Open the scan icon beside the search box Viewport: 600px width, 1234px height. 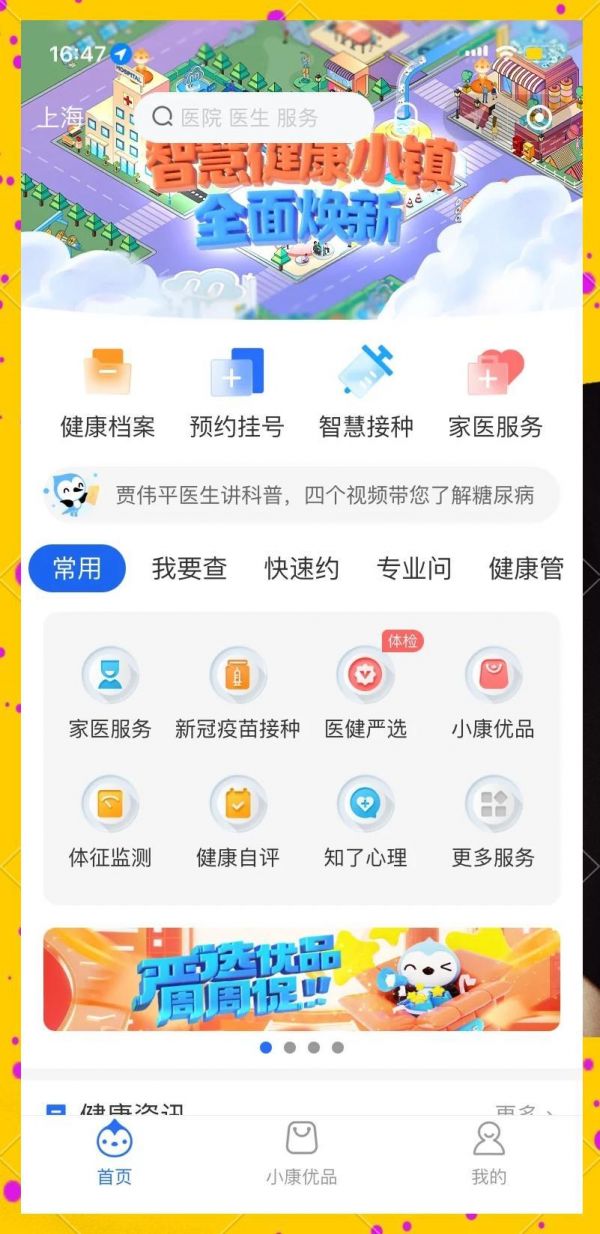click(538, 118)
